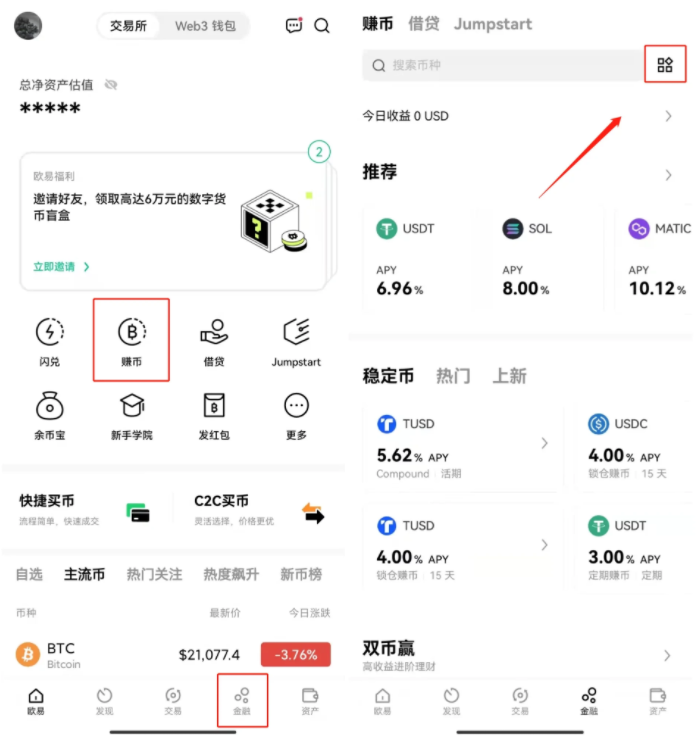The height and width of the screenshot is (743, 696).
Task: Open the messages chat icon
Action: (294, 26)
